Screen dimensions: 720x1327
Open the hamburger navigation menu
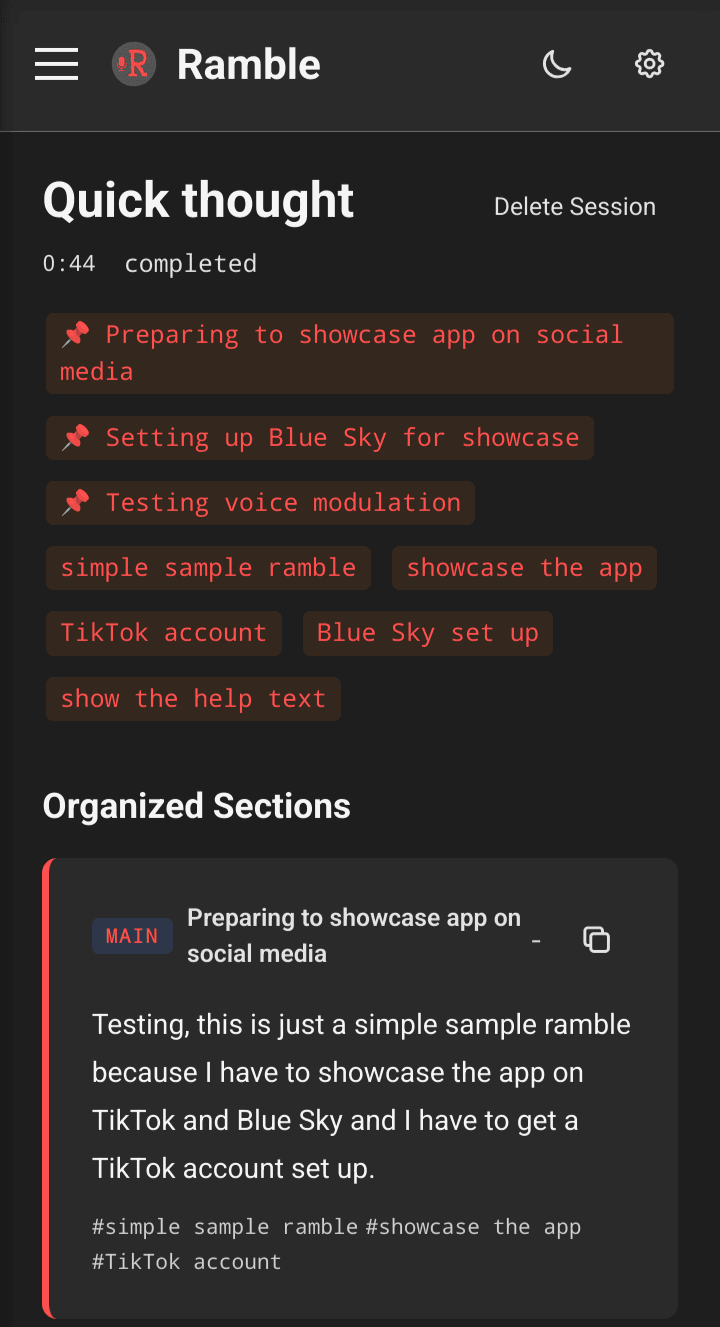pos(56,64)
